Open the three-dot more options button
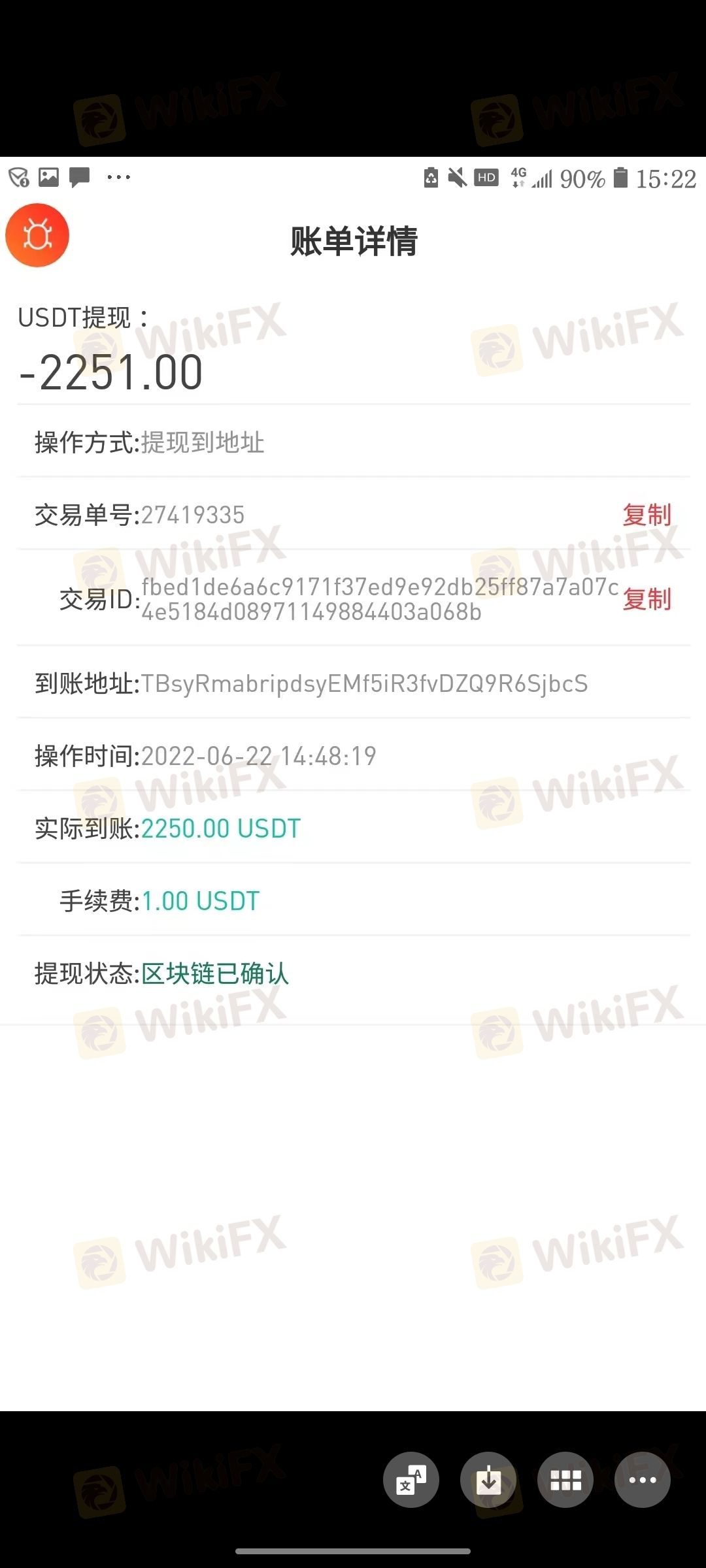 [x=643, y=1480]
